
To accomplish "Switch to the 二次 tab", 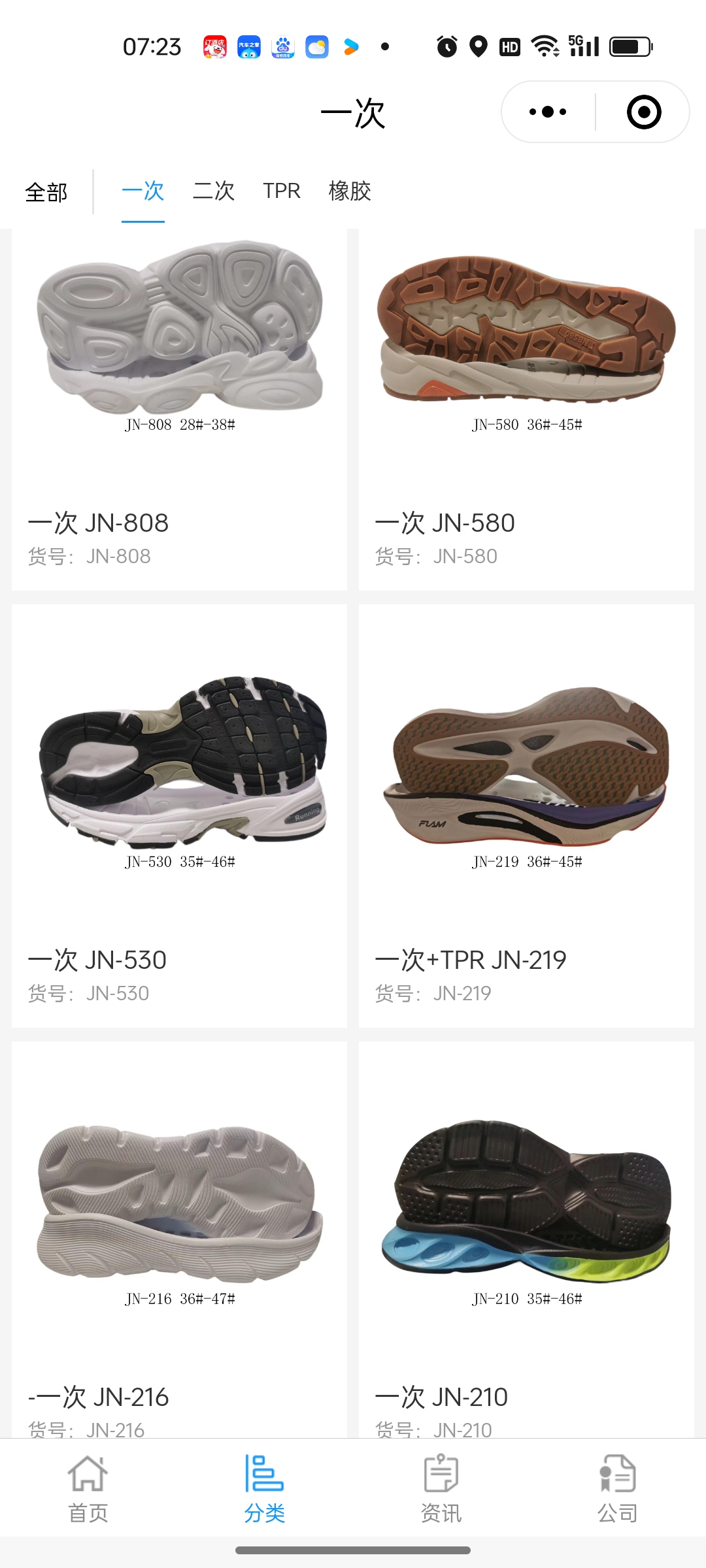I will click(214, 191).
